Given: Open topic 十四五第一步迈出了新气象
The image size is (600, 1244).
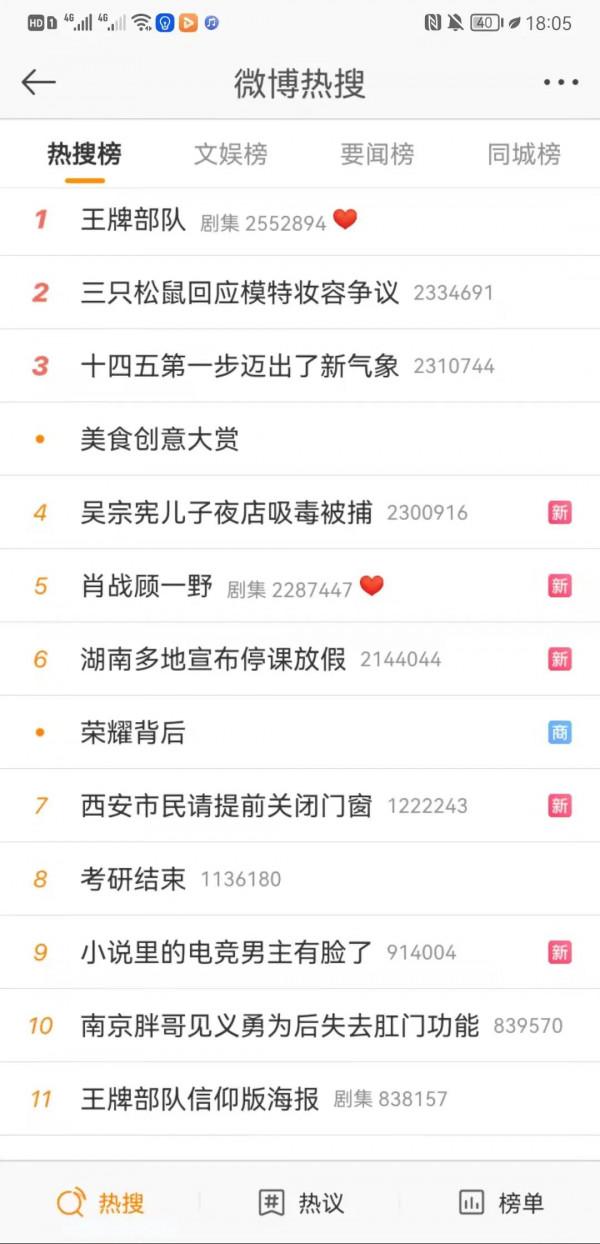Looking at the screenshot, I should point(240,366).
